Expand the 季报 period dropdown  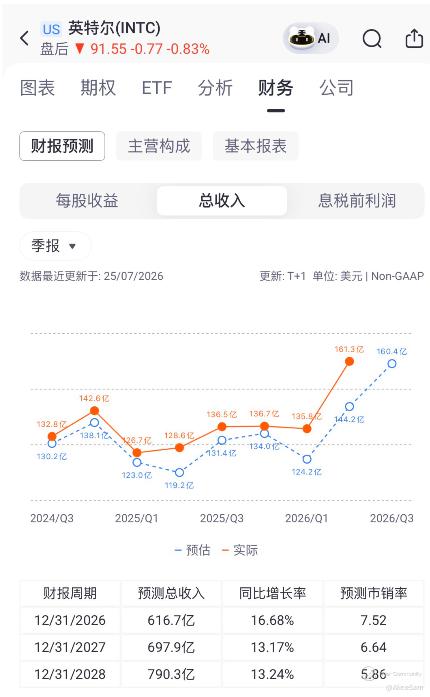55,245
